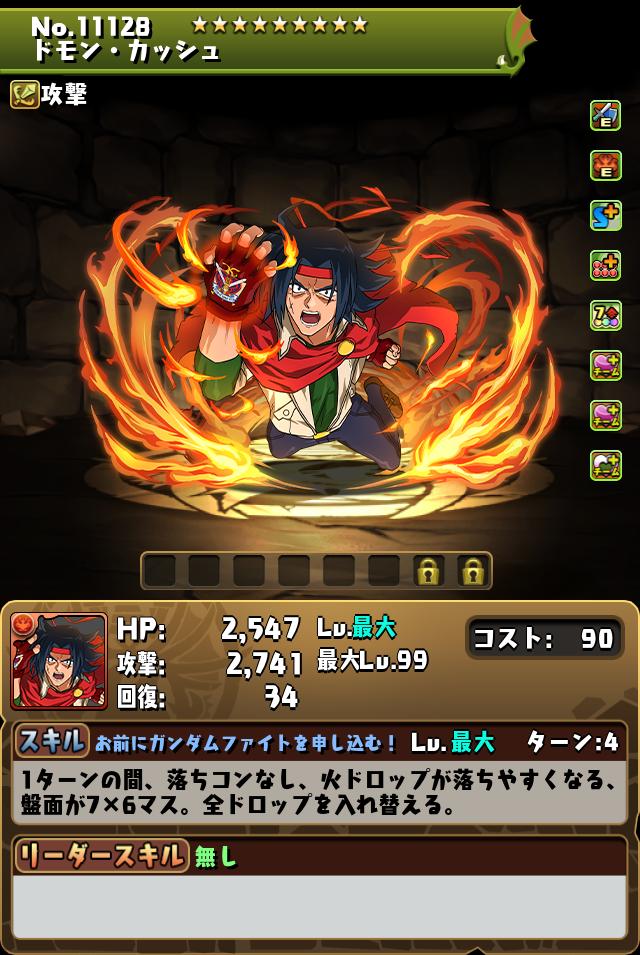
Task: Tap the skill boost S+ awakening icon
Action: pos(605,215)
